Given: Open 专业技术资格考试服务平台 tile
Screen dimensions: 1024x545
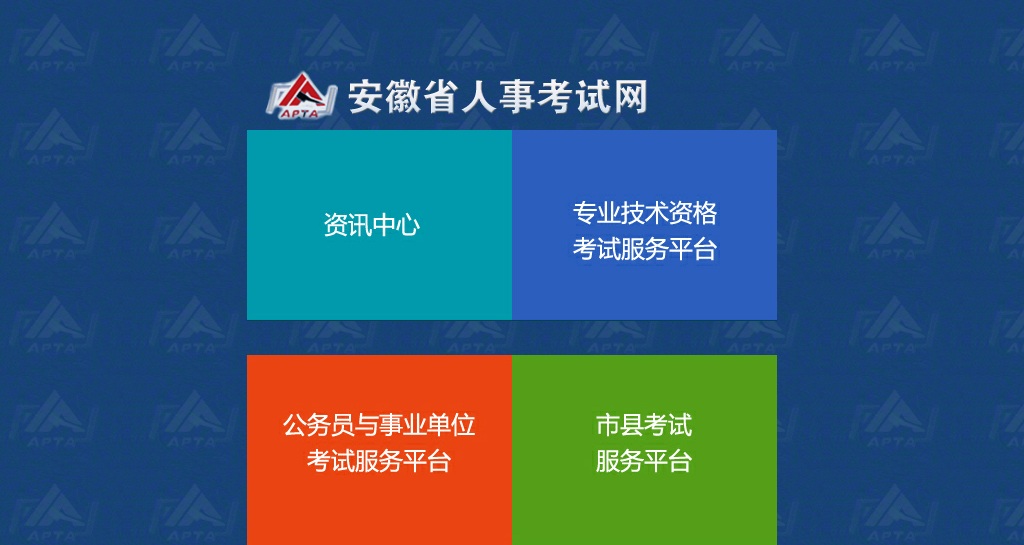Looking at the screenshot, I should pyautogui.click(x=644, y=230).
